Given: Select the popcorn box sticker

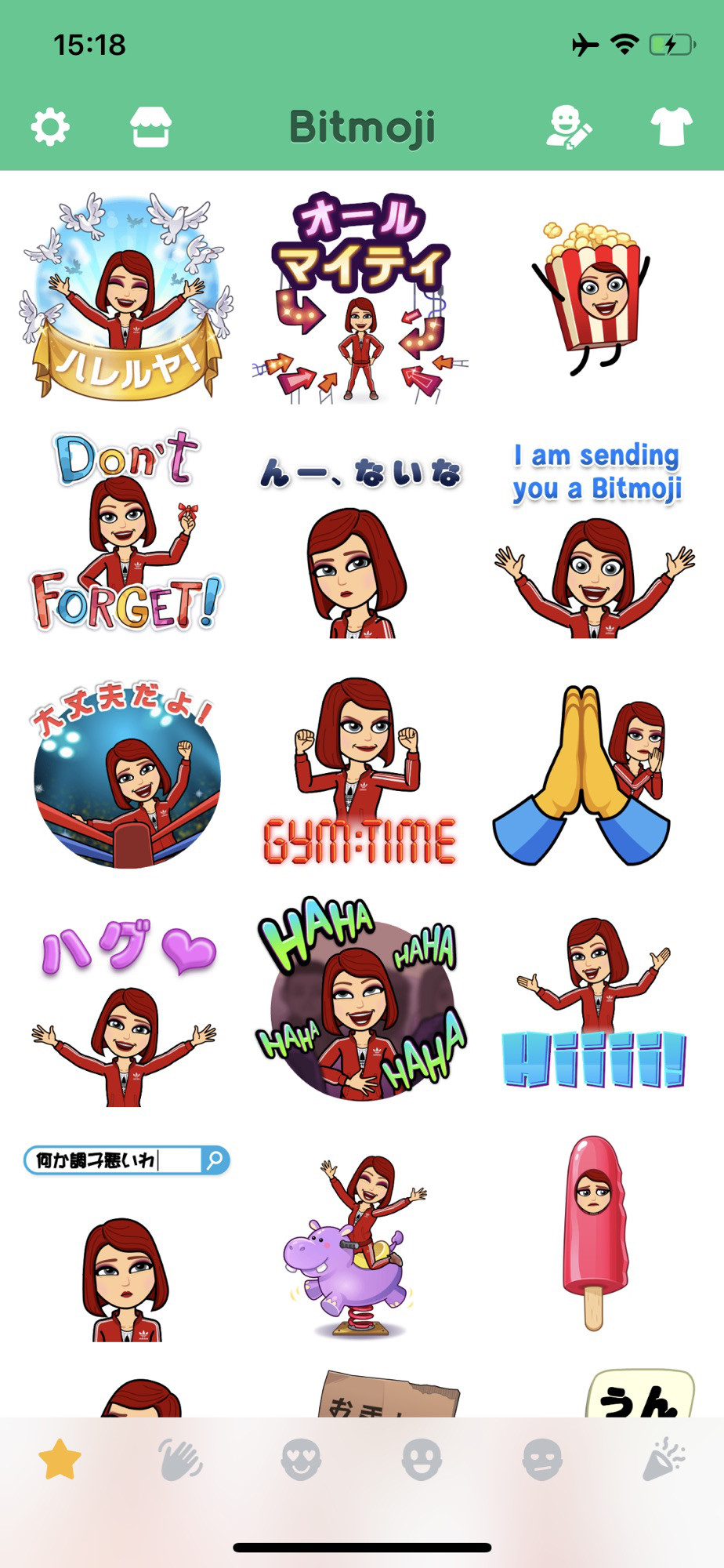Looking at the screenshot, I should [x=593, y=298].
